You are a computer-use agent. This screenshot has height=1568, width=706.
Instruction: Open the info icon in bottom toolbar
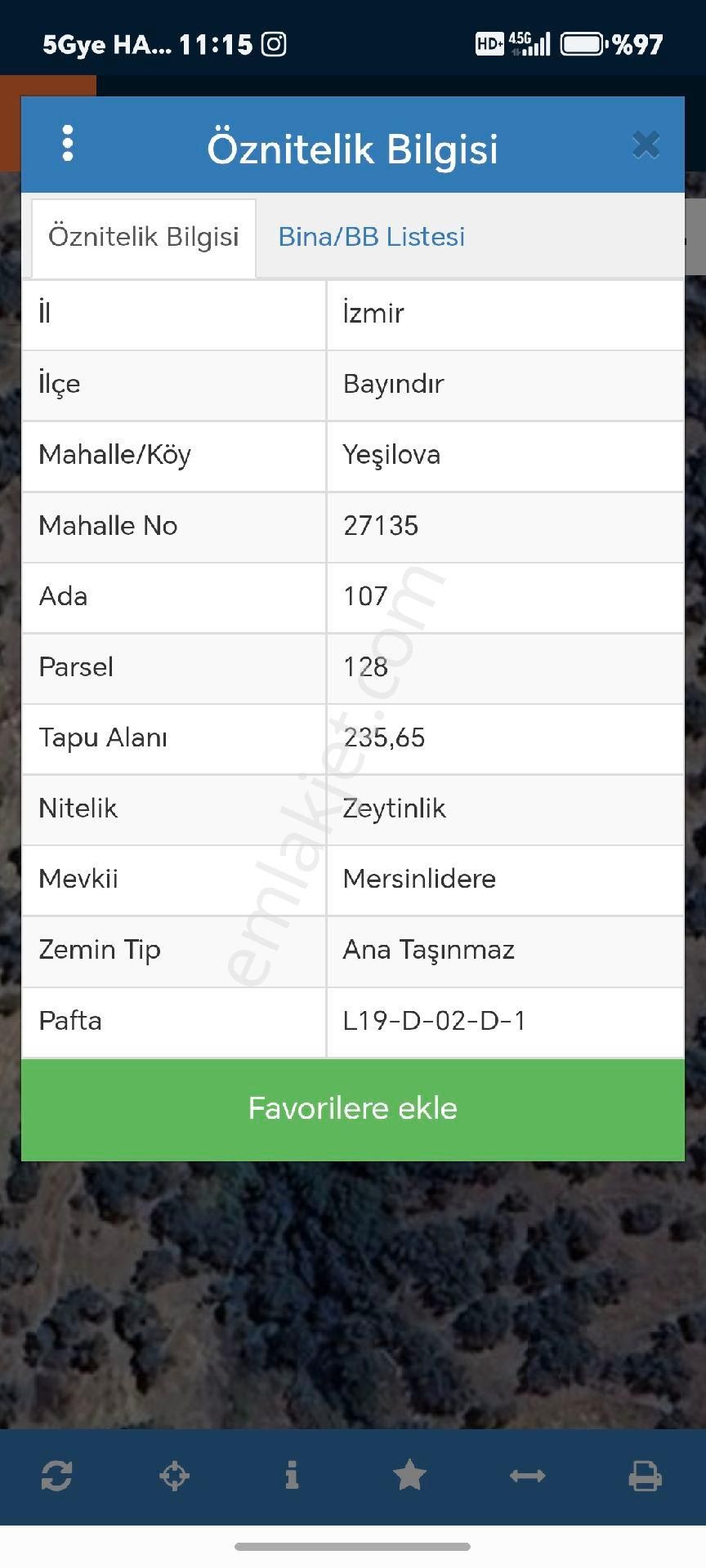pyautogui.click(x=292, y=1476)
